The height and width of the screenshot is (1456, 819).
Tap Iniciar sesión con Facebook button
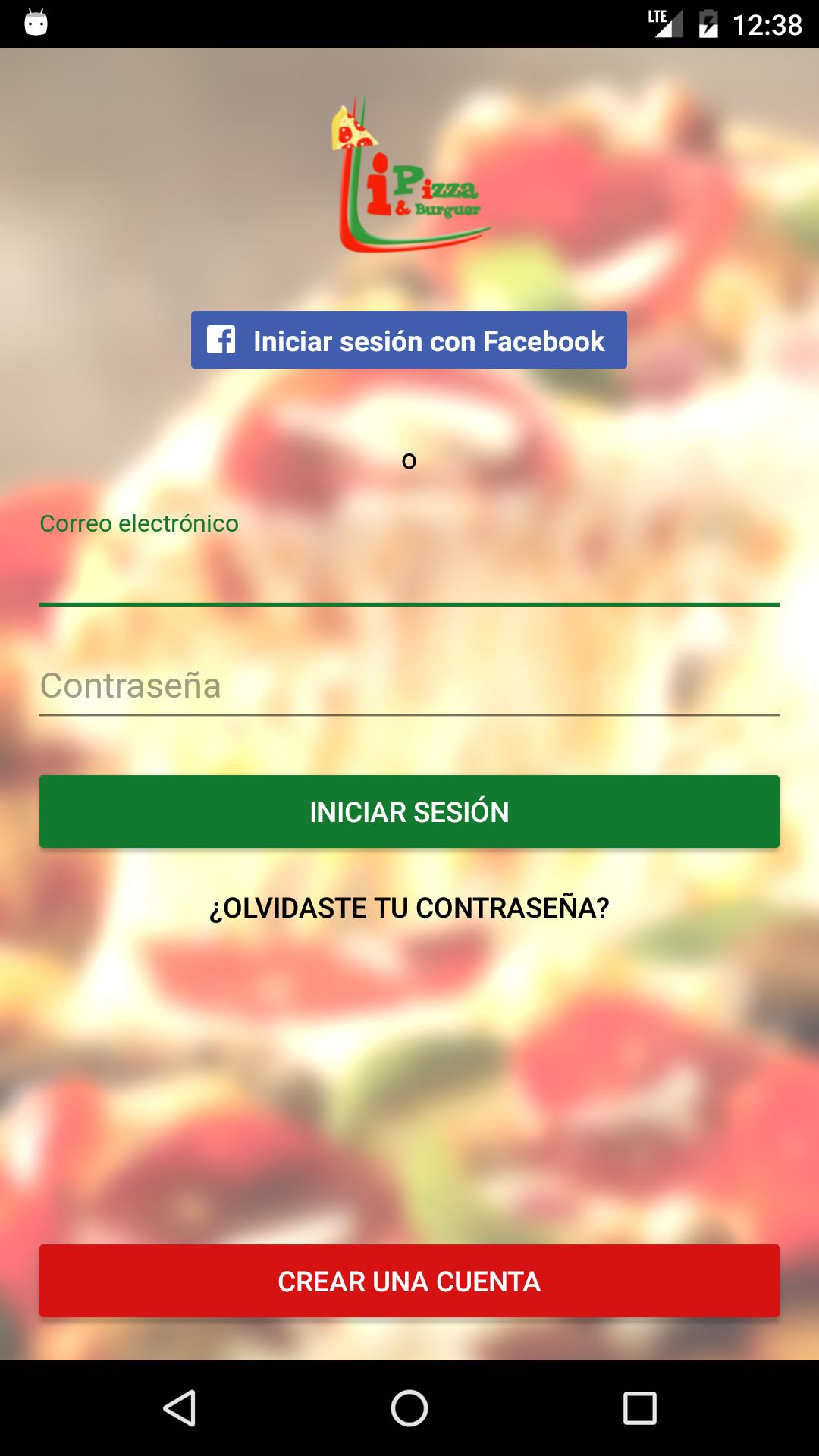[409, 340]
